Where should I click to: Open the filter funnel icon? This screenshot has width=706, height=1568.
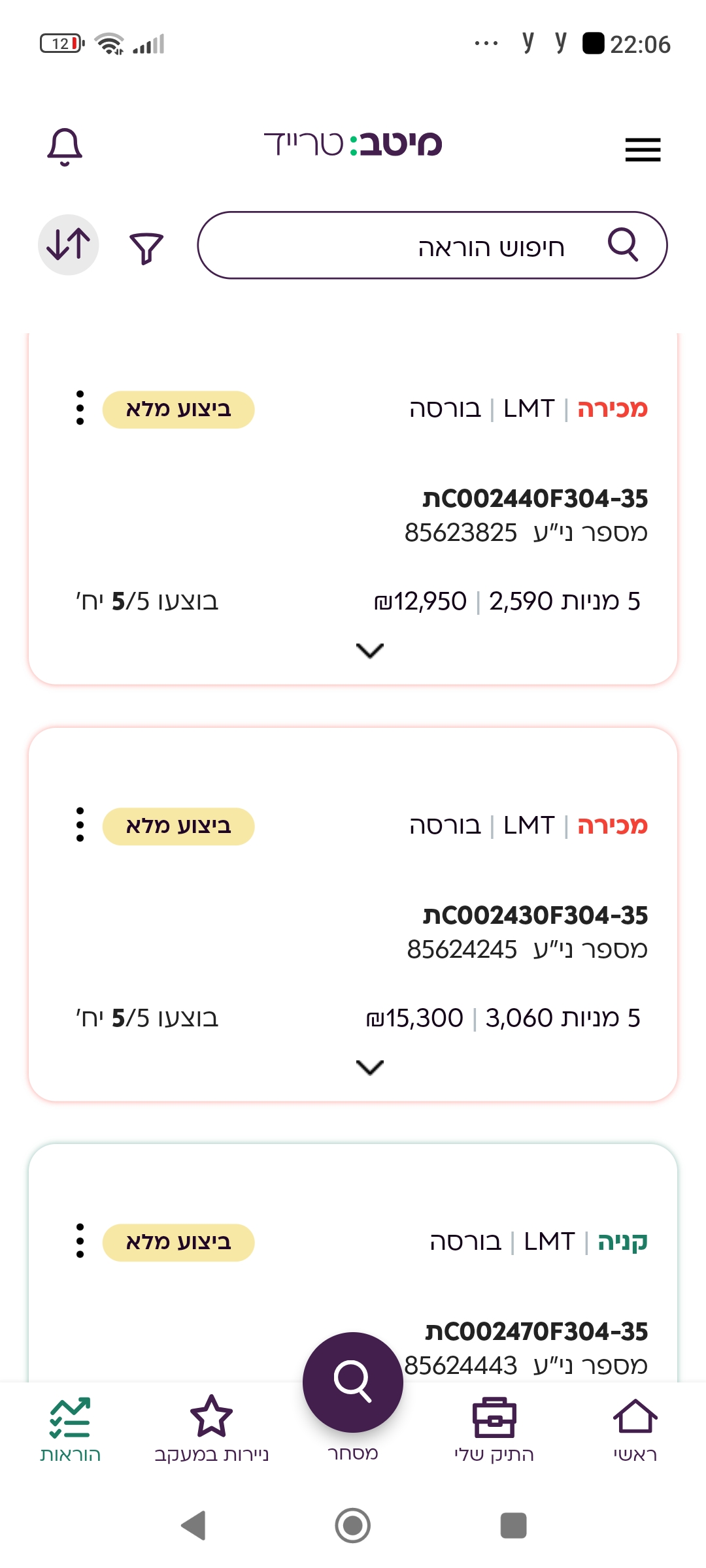146,248
